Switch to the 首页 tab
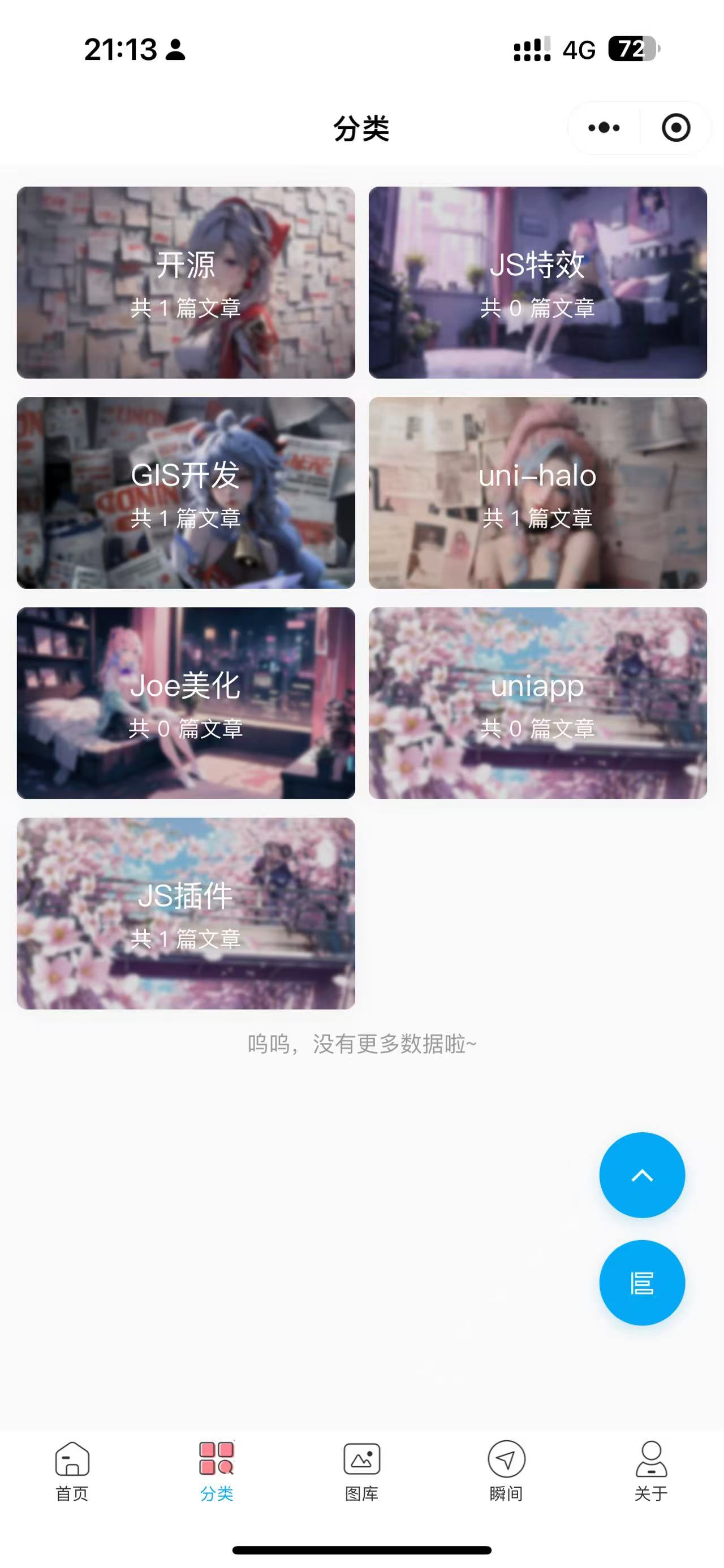The height and width of the screenshot is (1568, 724). click(x=72, y=1501)
